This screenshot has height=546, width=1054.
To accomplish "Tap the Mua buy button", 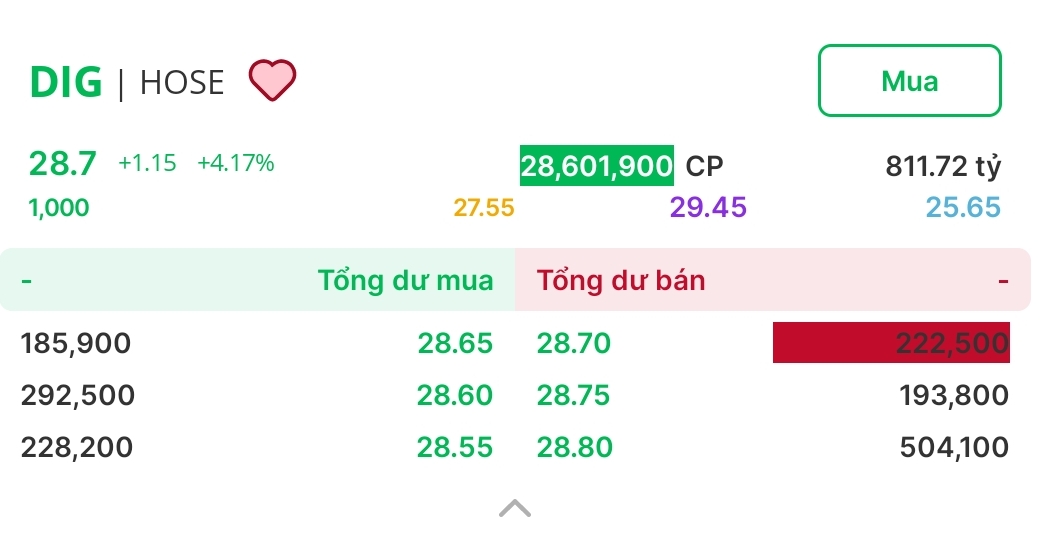I will click(x=909, y=81).
